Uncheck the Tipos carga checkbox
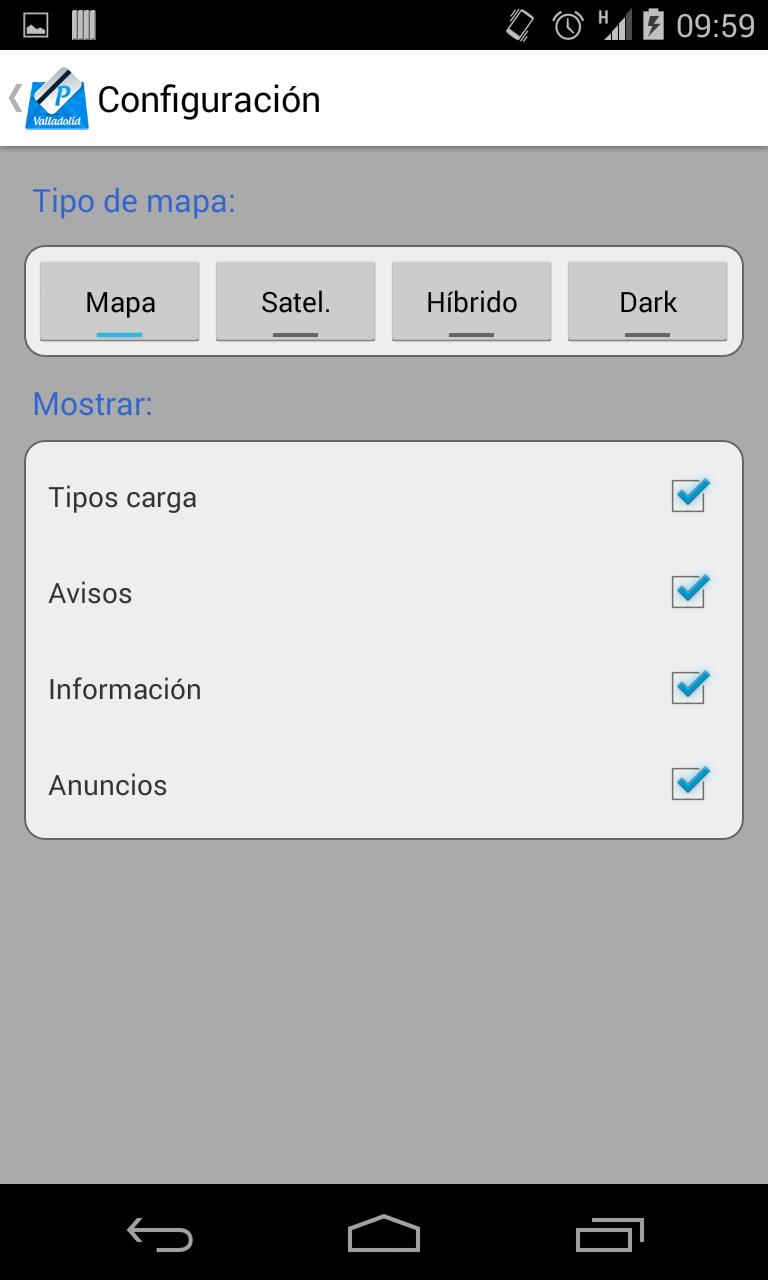The width and height of the screenshot is (768, 1280). point(689,496)
